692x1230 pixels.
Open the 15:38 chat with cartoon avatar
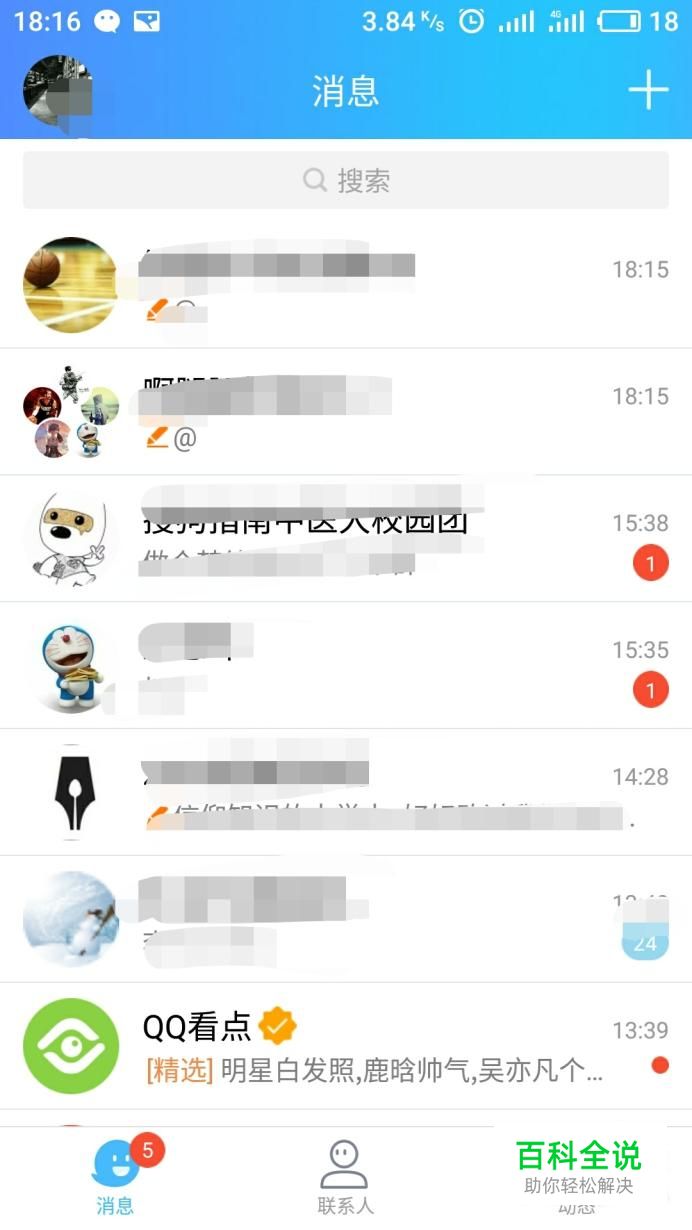346,538
